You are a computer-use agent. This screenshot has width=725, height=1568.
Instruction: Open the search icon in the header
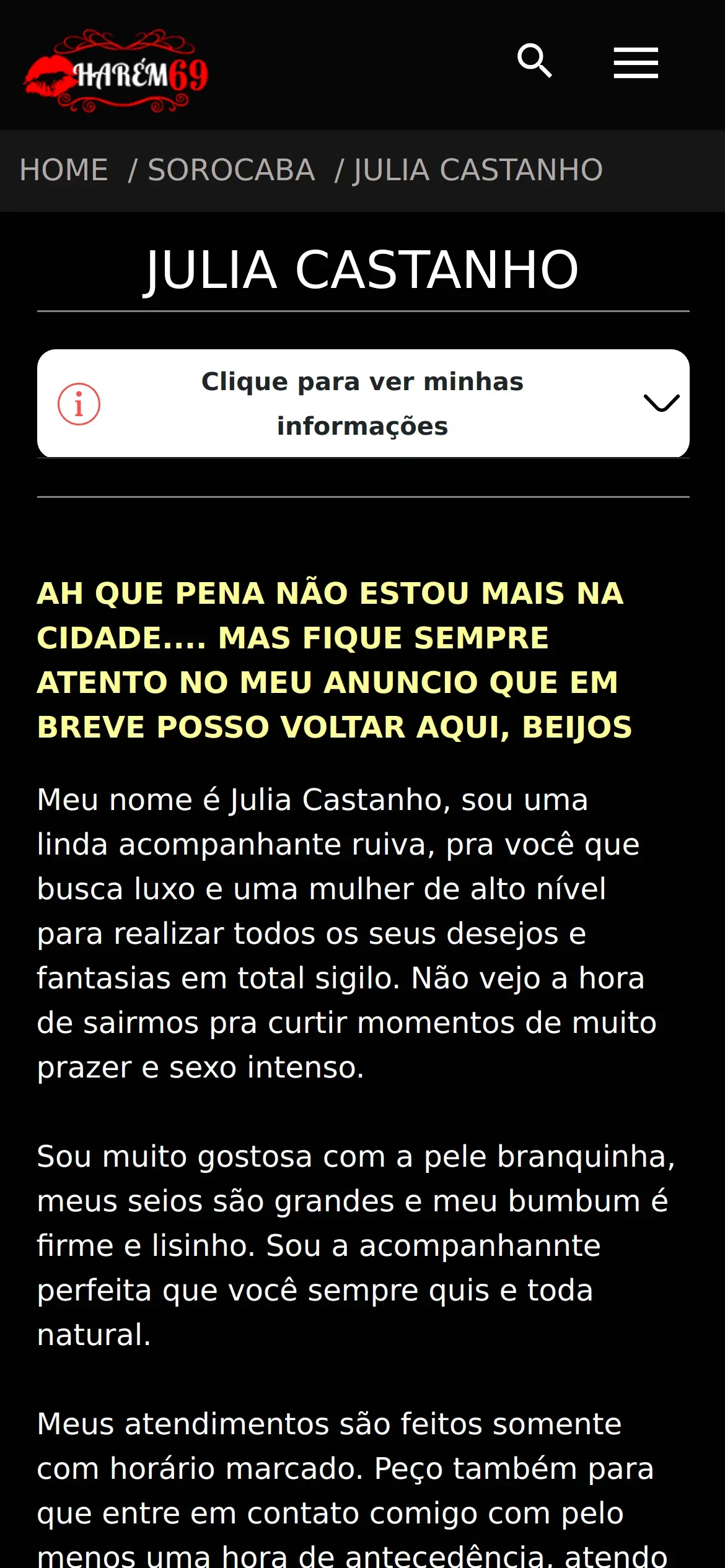pyautogui.click(x=535, y=61)
